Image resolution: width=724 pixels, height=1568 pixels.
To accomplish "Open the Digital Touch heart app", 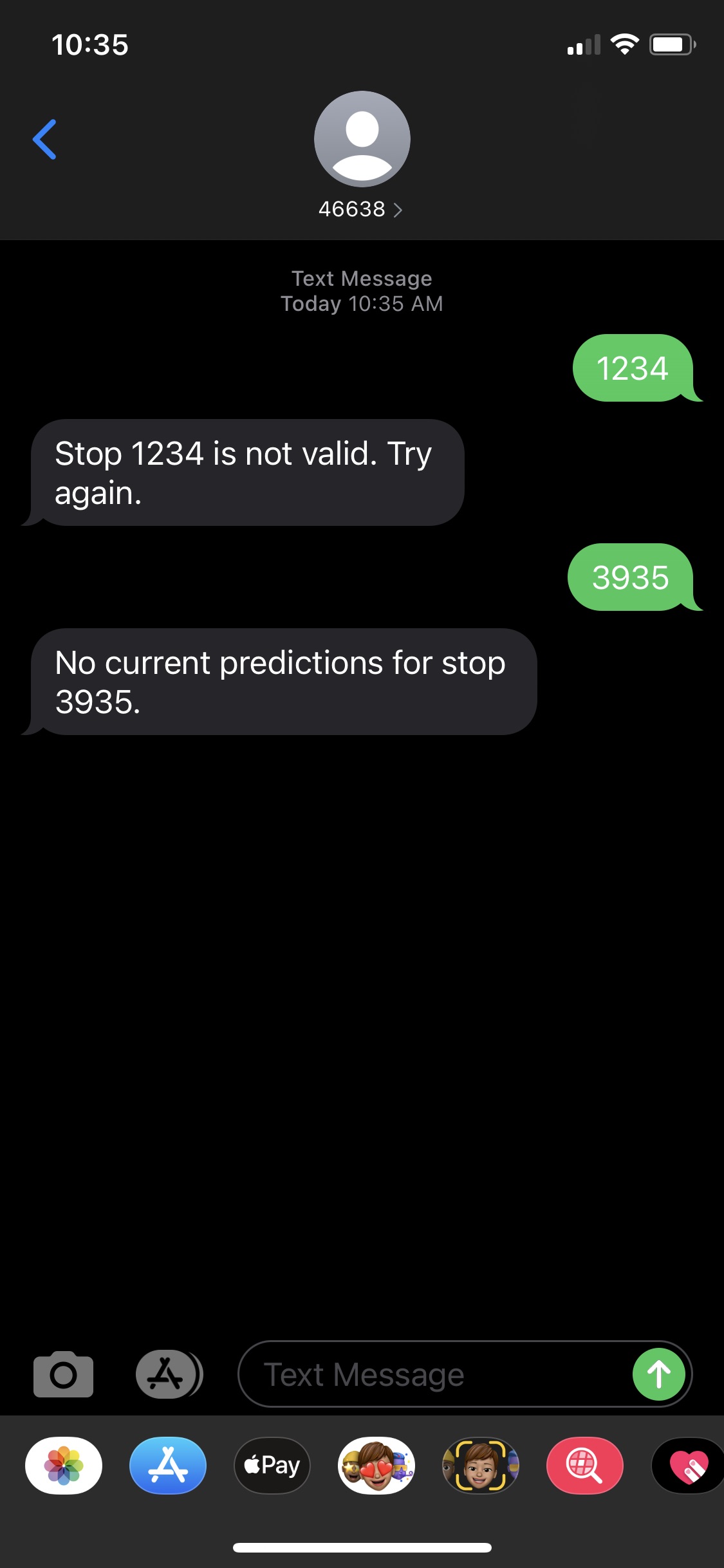I will (x=687, y=1466).
